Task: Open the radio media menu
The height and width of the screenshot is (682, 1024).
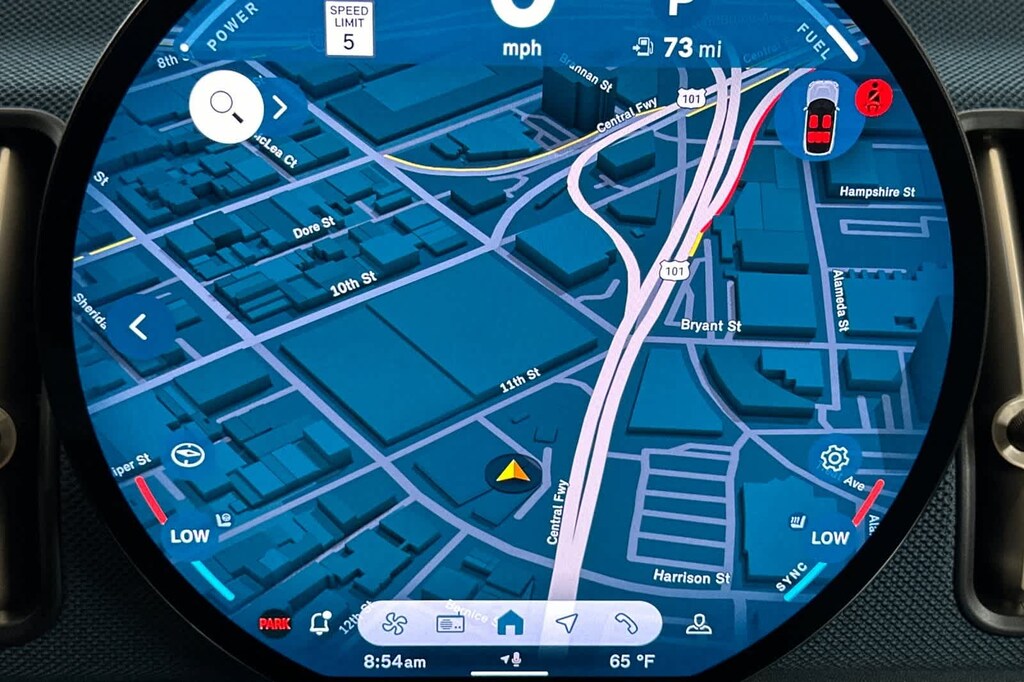Action: (x=450, y=624)
